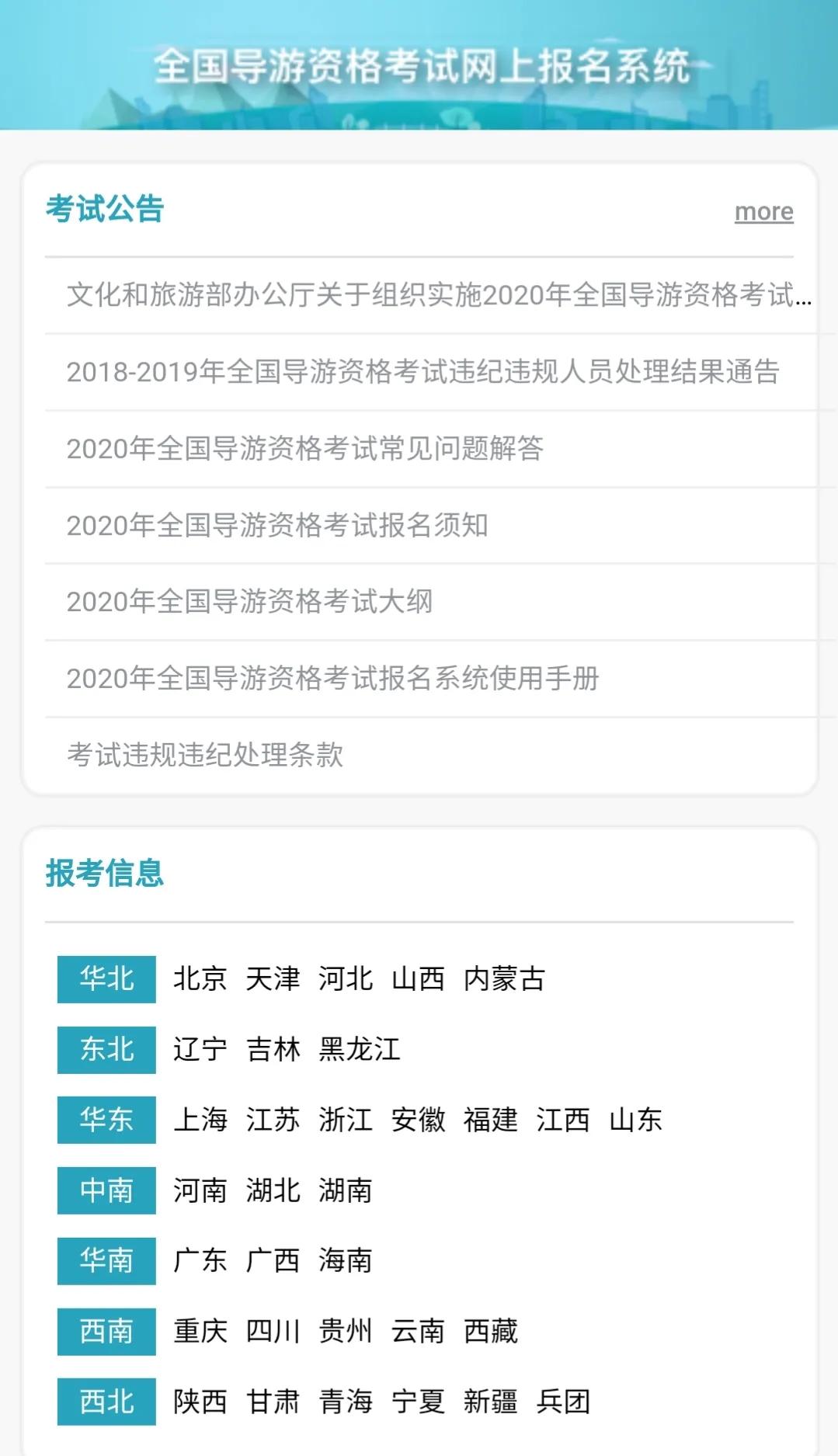Choose 山东 province
The width and height of the screenshot is (838, 1456).
click(635, 1119)
